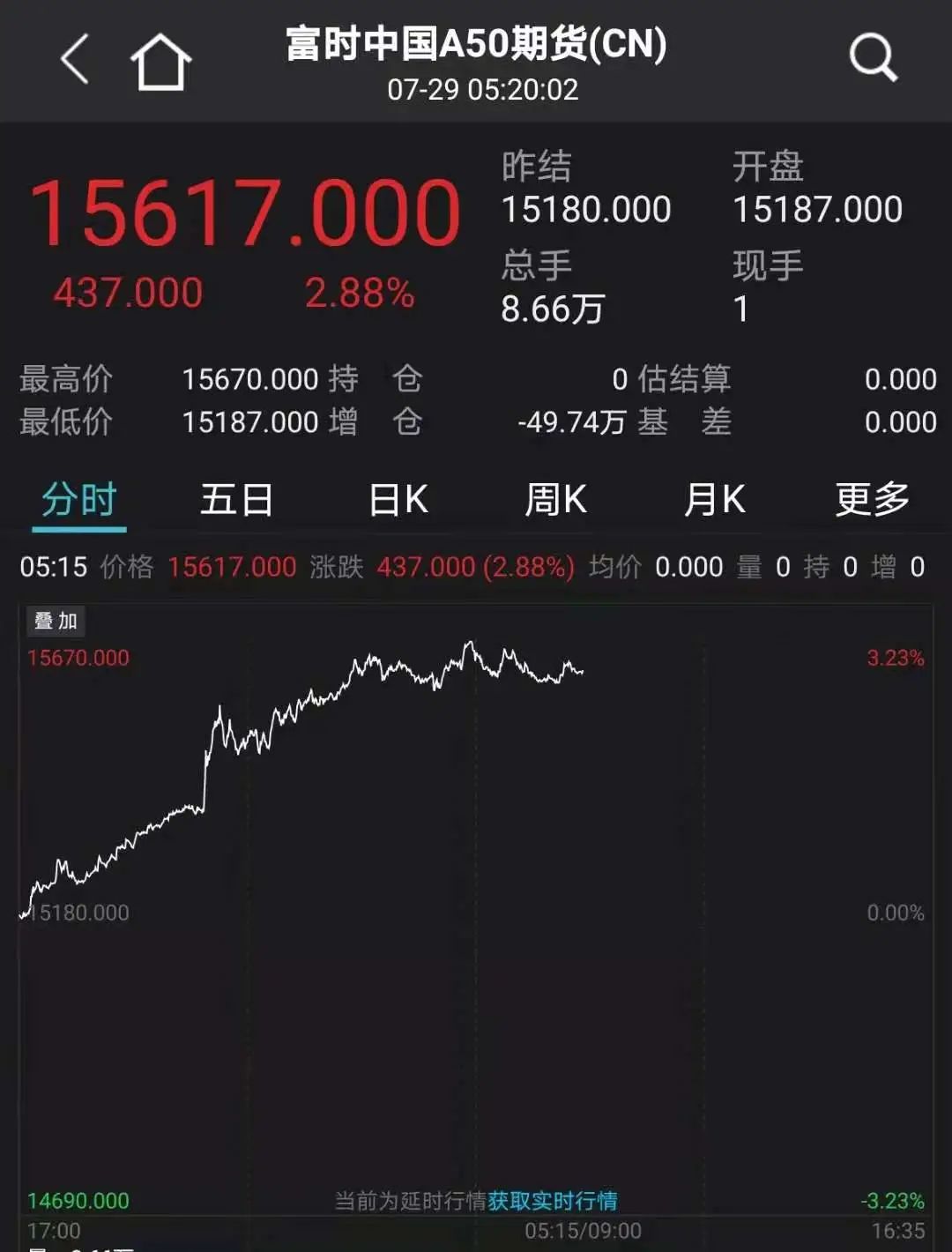The height and width of the screenshot is (1252, 952).
Task: Select the 分时 chart tab
Action: pos(79,500)
